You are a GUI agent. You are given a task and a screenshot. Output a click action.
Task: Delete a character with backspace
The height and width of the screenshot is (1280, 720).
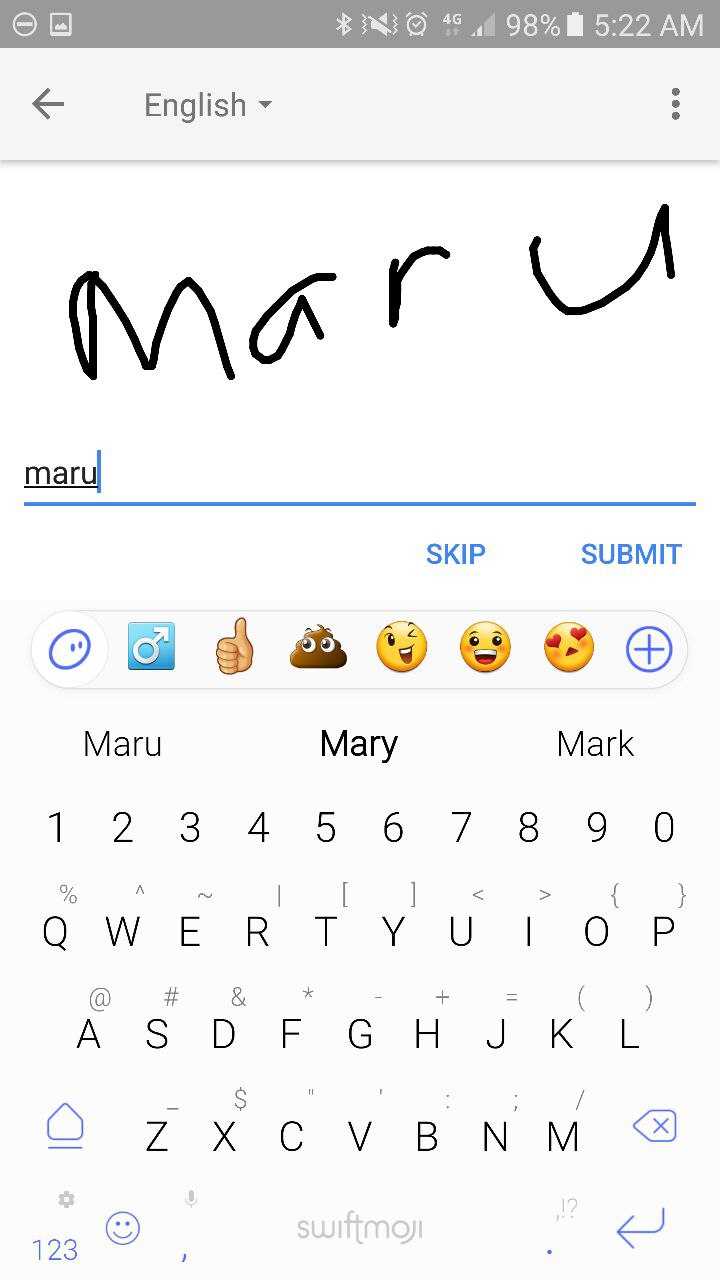click(x=655, y=1127)
